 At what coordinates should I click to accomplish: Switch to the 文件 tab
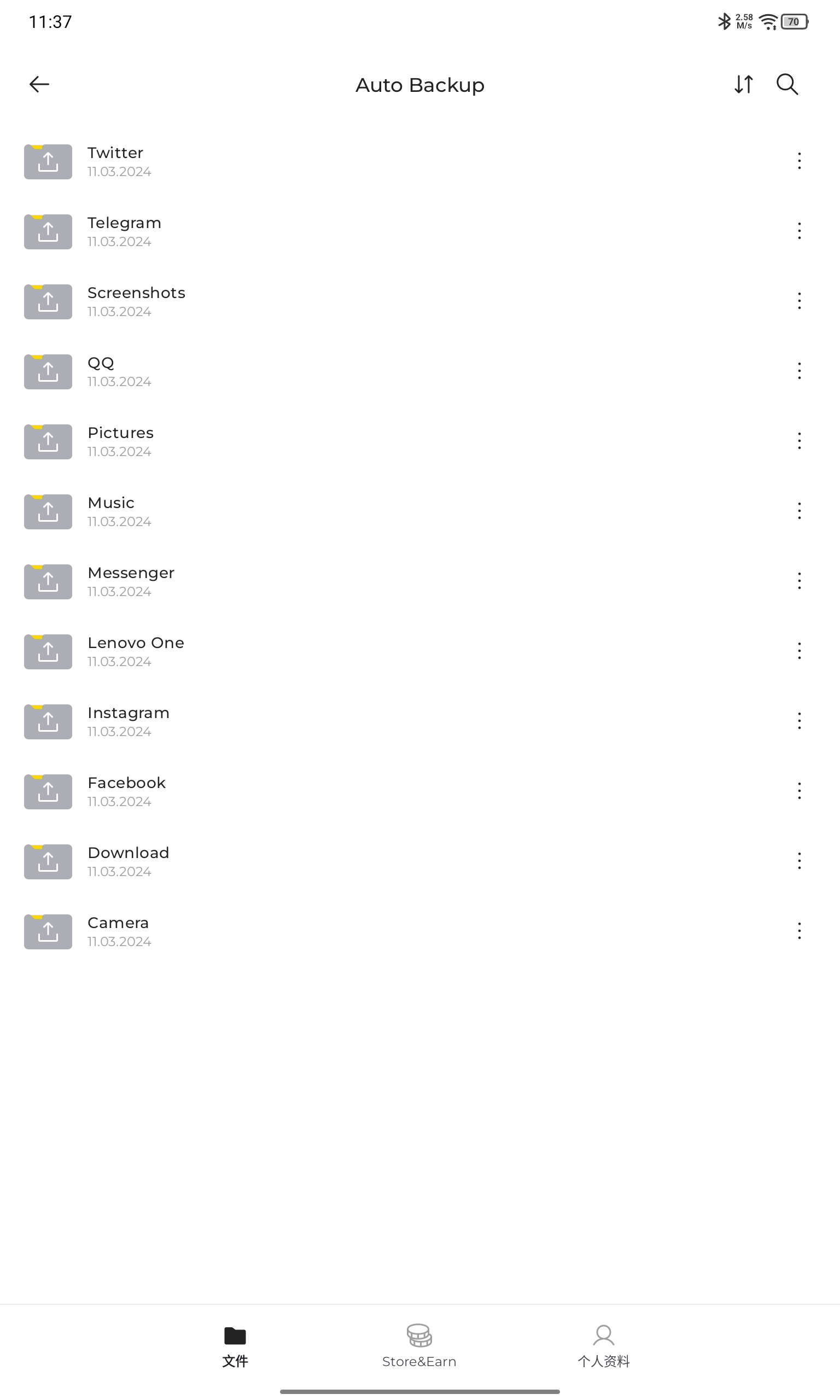pyautogui.click(x=235, y=1346)
